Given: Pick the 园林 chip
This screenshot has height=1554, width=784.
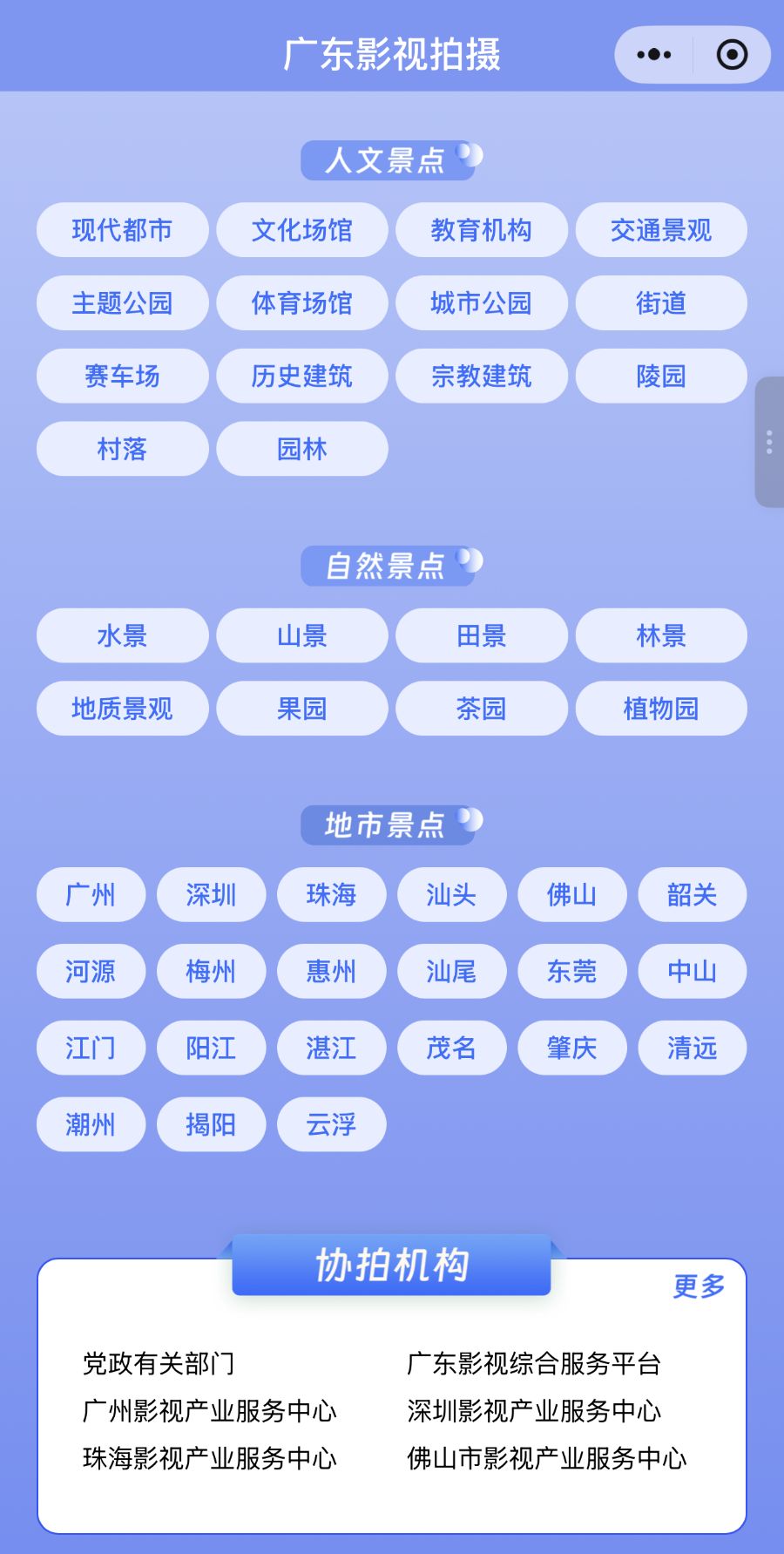Looking at the screenshot, I should 301,449.
